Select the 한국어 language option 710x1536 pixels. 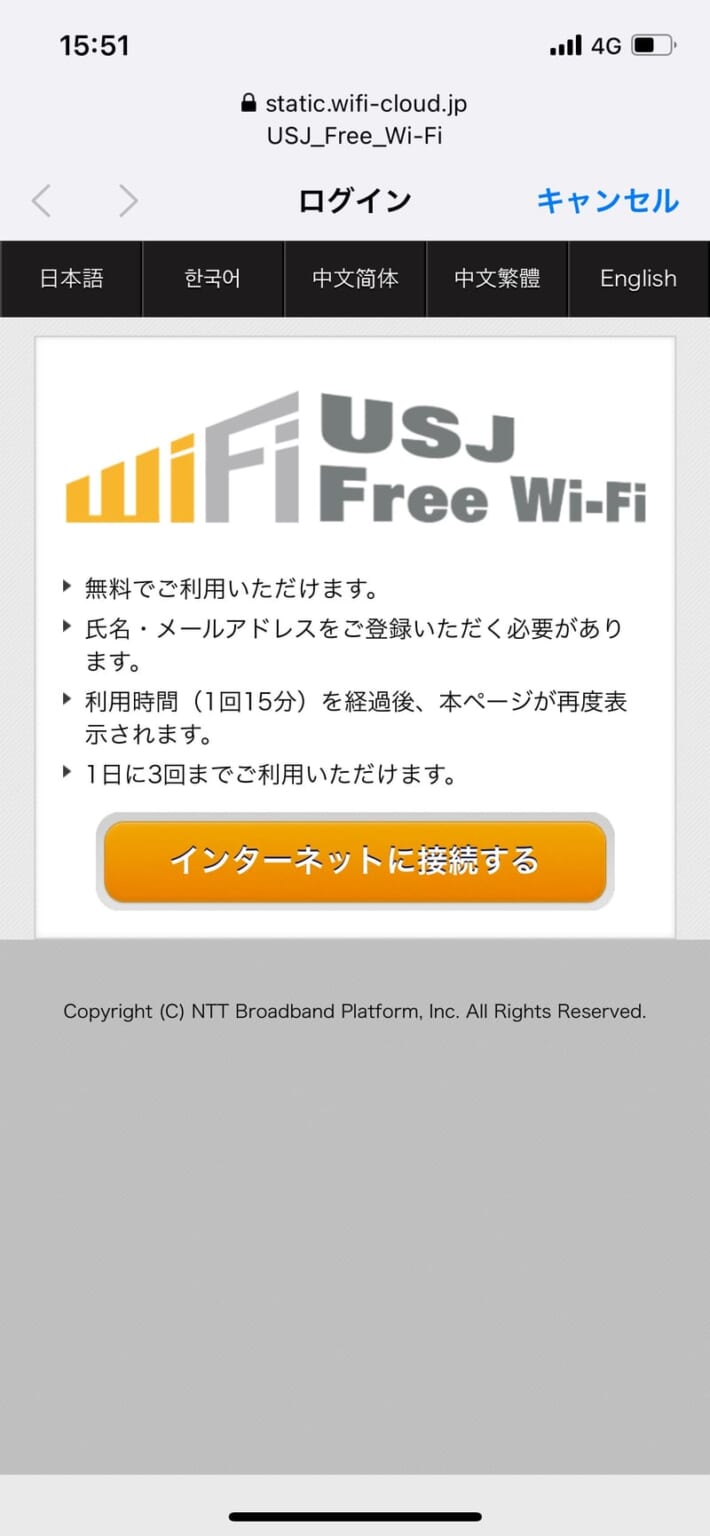click(x=213, y=279)
